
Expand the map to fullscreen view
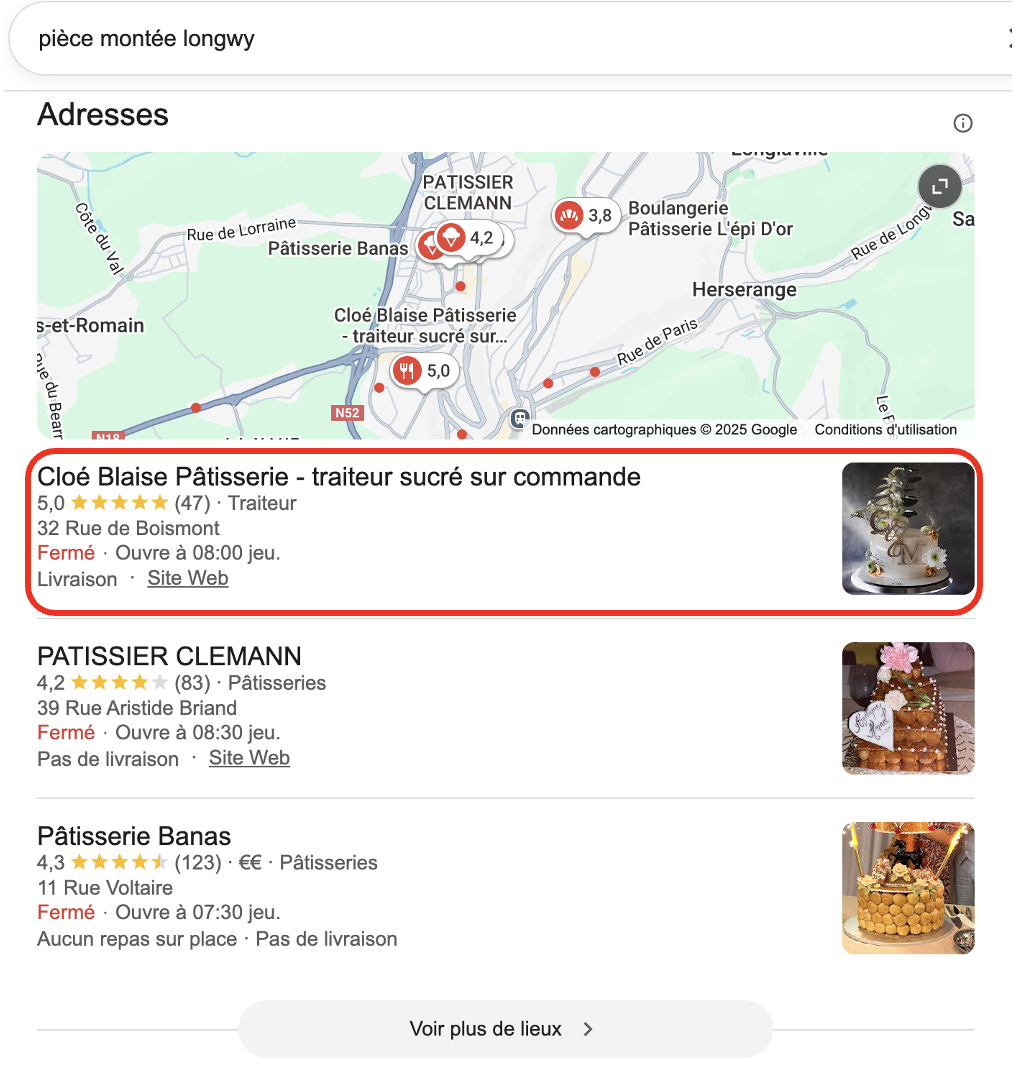[x=938, y=186]
